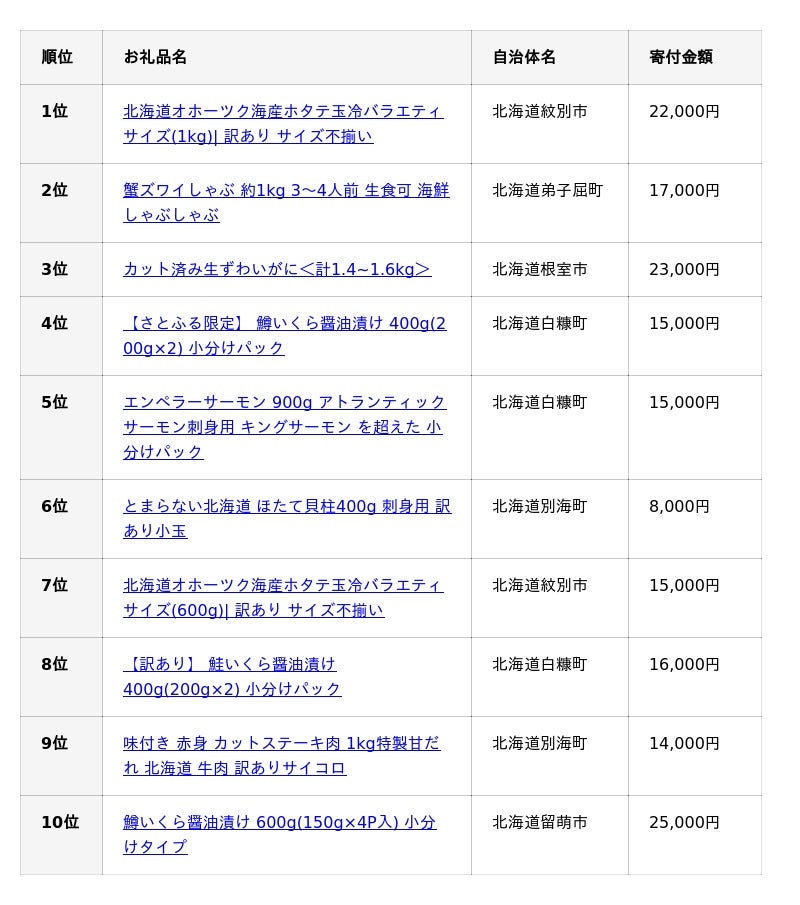Open the 蟹ズワイしゃぶ 約1kg link

[285, 191]
